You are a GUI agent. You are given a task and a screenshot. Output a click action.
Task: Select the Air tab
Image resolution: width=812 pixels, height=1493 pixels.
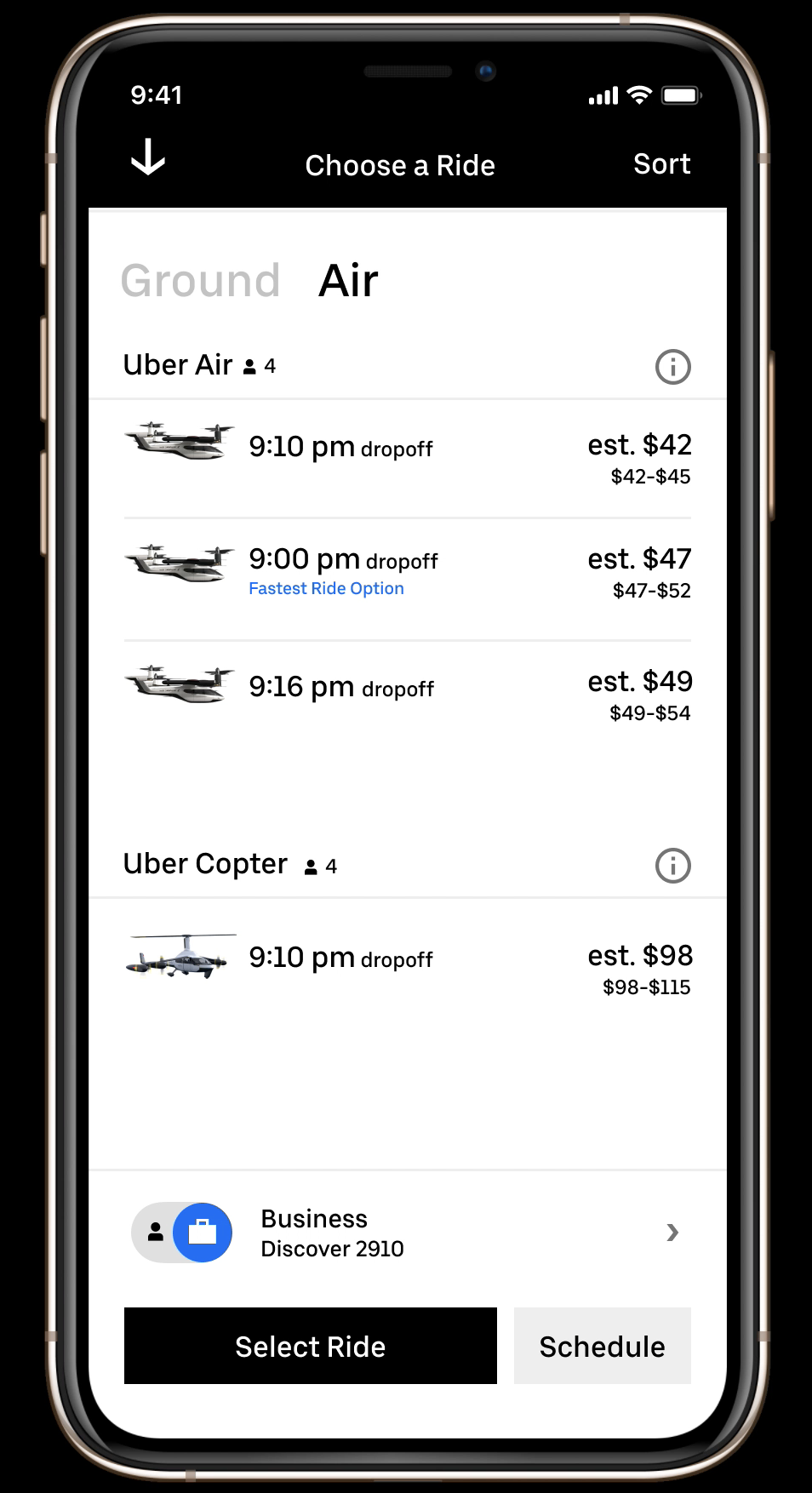point(348,281)
